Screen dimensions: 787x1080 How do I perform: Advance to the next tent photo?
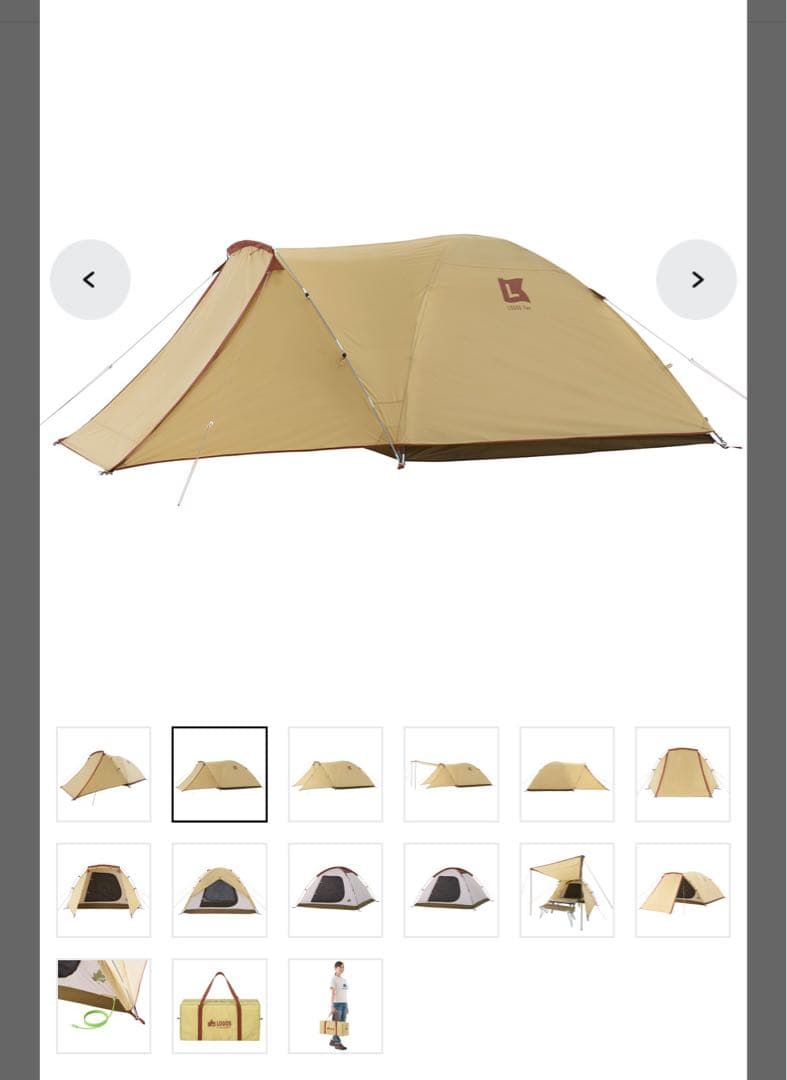tap(696, 280)
